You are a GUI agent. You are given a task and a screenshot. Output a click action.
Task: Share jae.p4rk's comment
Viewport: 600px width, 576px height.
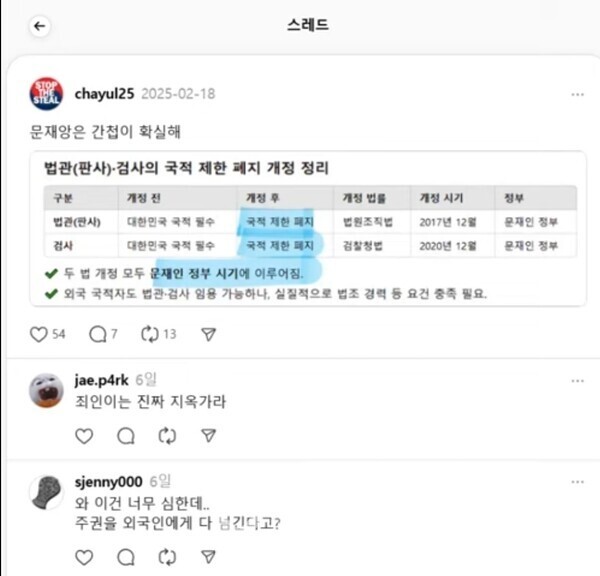(x=208, y=436)
